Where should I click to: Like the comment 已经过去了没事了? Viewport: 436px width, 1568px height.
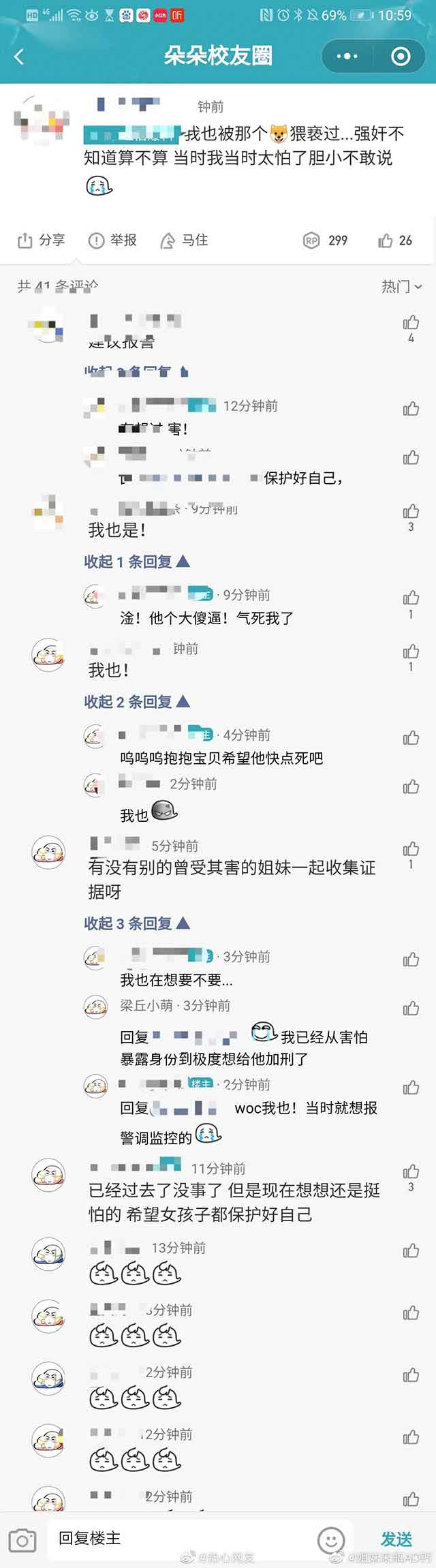point(411,1172)
